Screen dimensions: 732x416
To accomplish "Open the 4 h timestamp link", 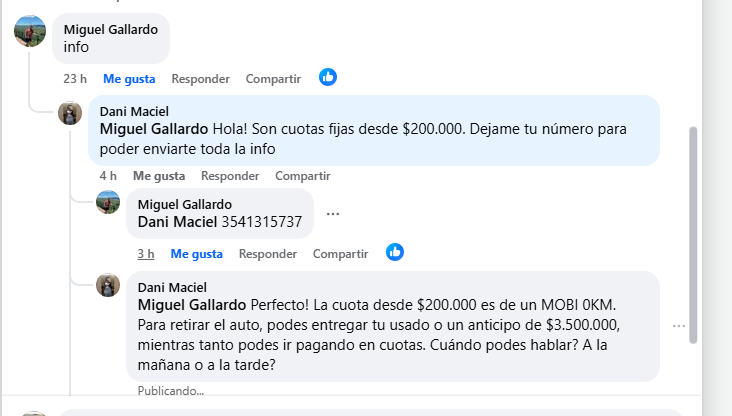I will (x=108, y=175).
